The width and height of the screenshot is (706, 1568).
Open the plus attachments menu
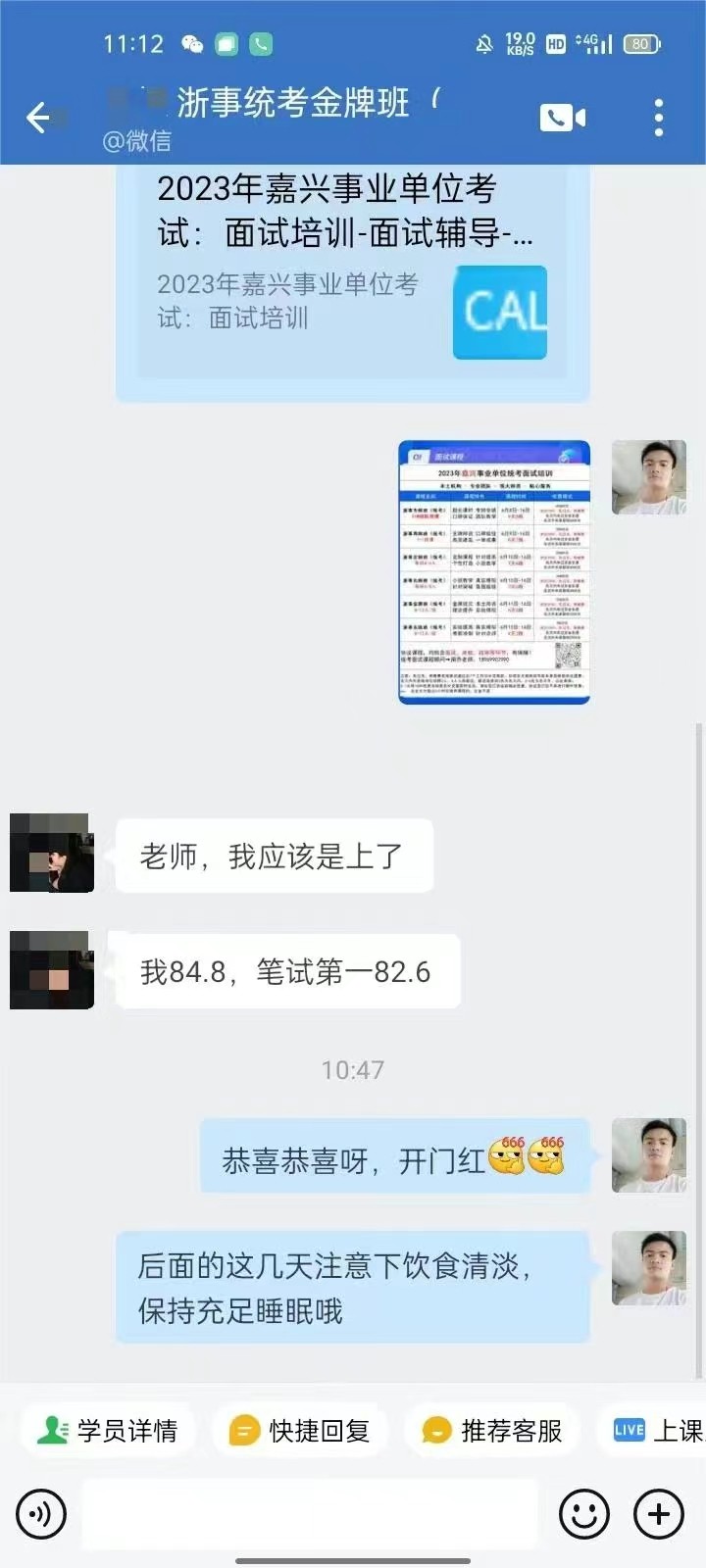click(659, 1515)
